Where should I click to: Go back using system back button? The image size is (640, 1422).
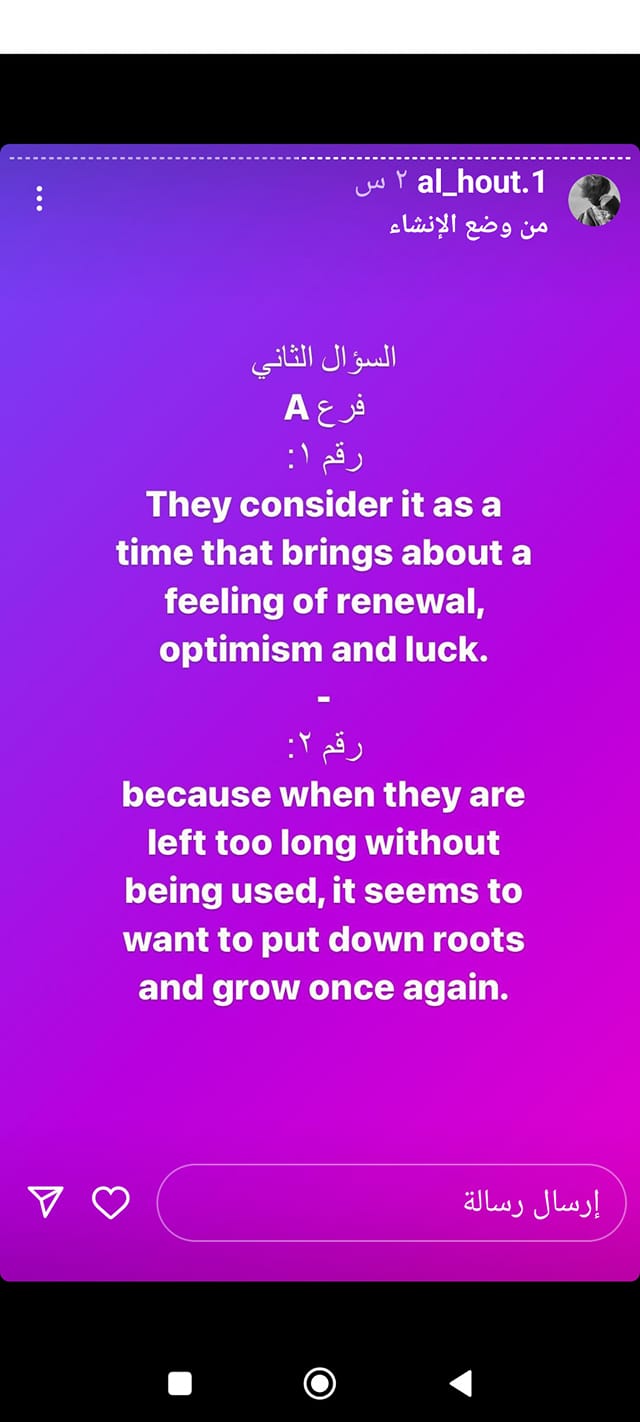[460, 1383]
